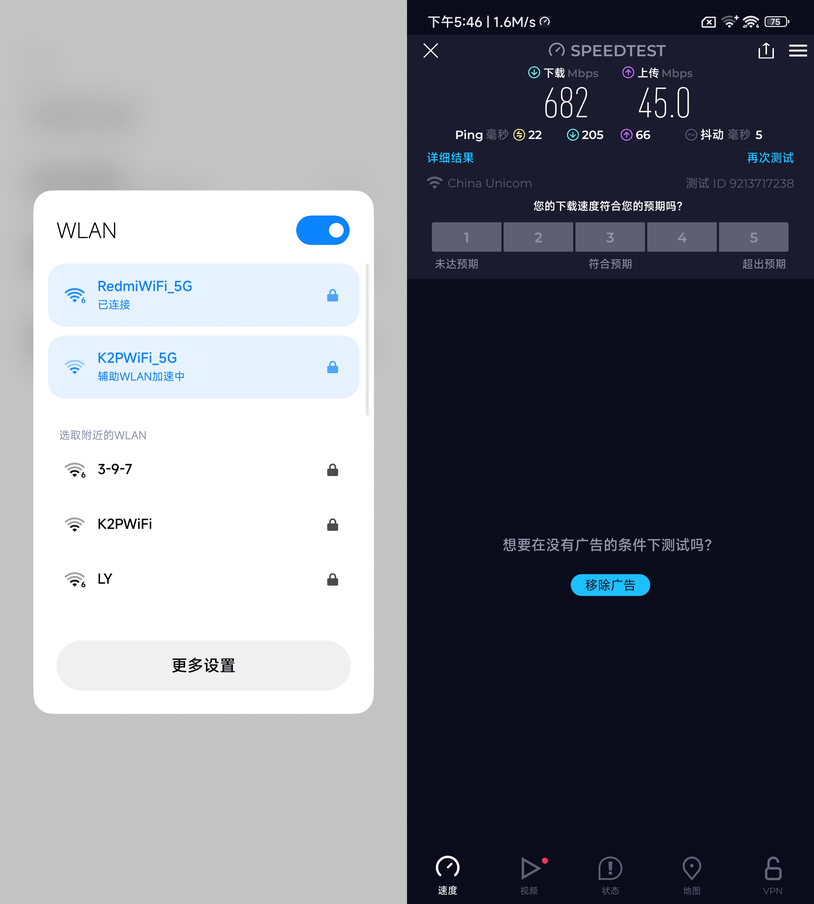This screenshot has width=814, height=904.
Task: Switch to the 视频 tab
Action: 529,875
